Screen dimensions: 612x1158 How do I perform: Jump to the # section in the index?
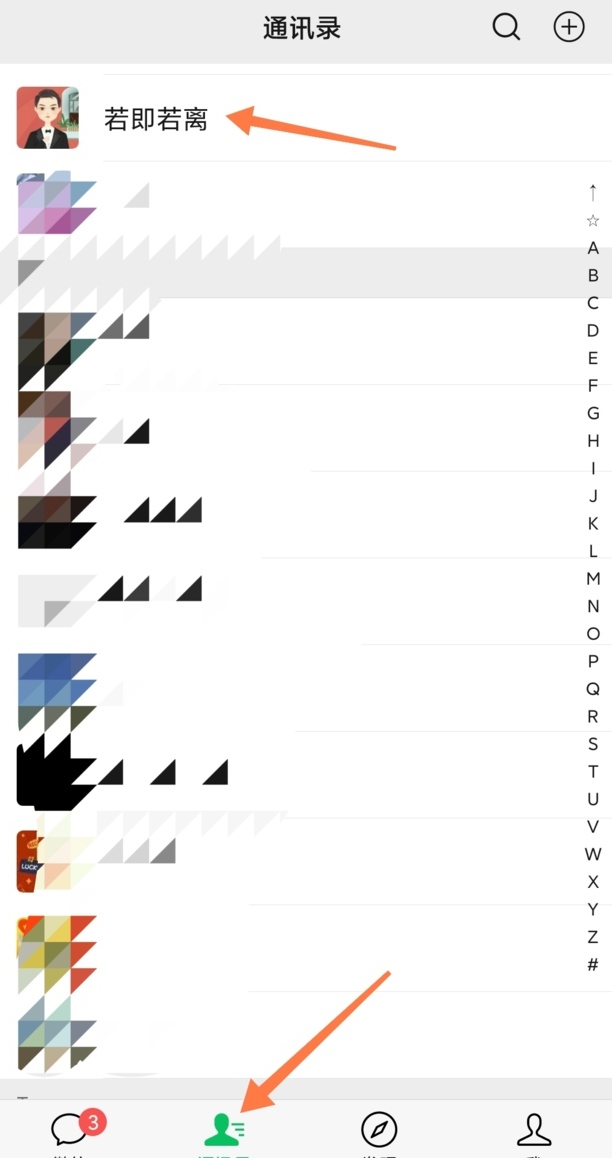(593, 965)
